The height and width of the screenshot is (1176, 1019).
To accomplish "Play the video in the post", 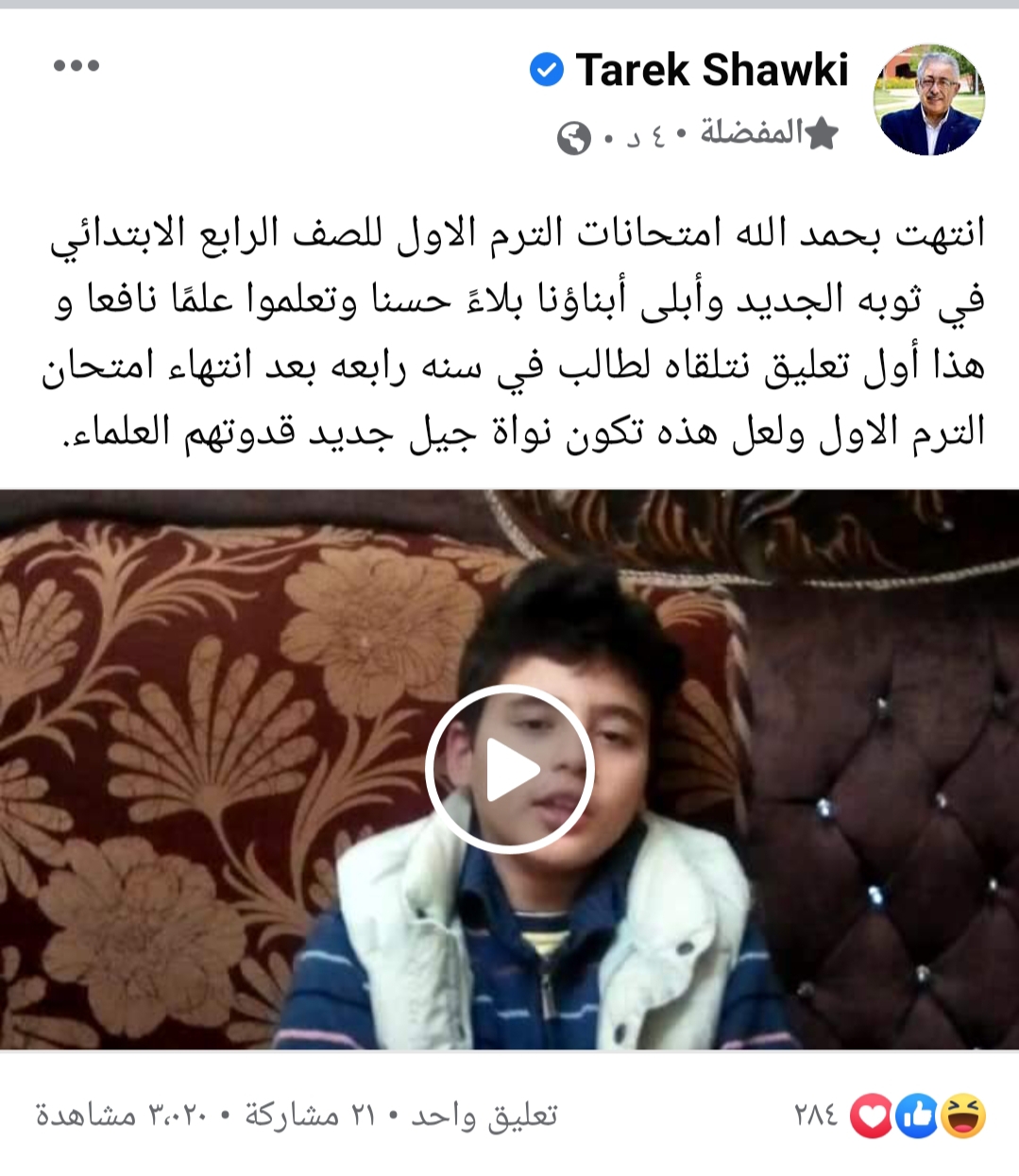I will tap(509, 769).
